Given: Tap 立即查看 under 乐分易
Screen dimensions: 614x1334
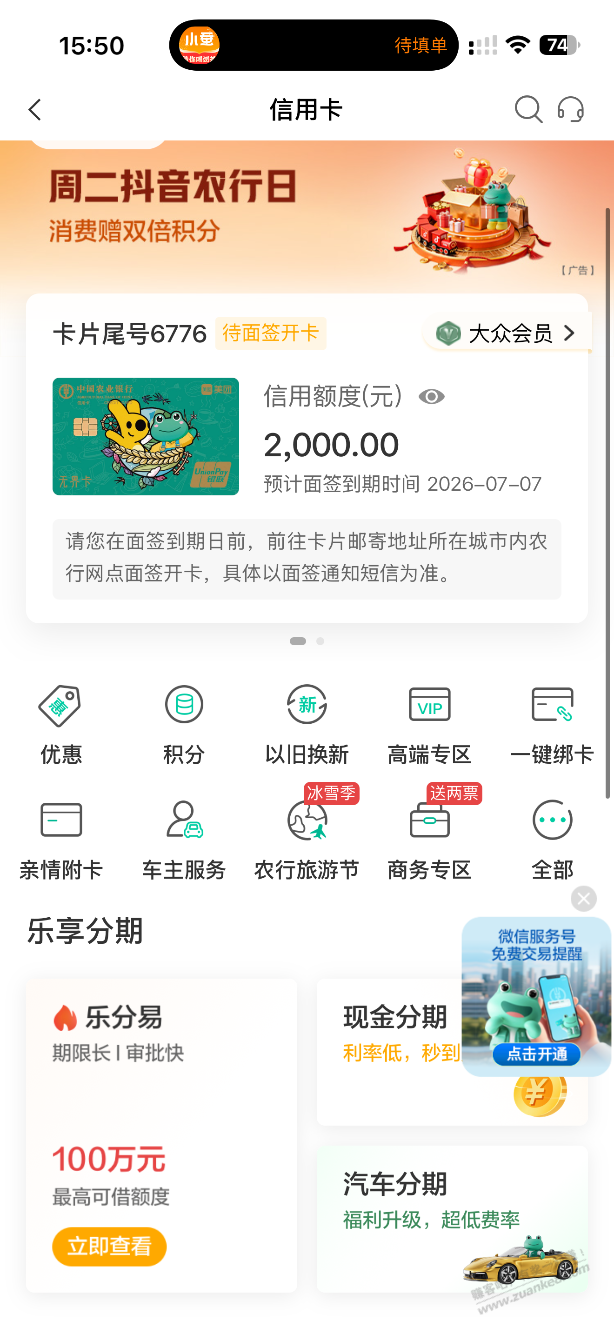Looking at the screenshot, I should point(109,1246).
